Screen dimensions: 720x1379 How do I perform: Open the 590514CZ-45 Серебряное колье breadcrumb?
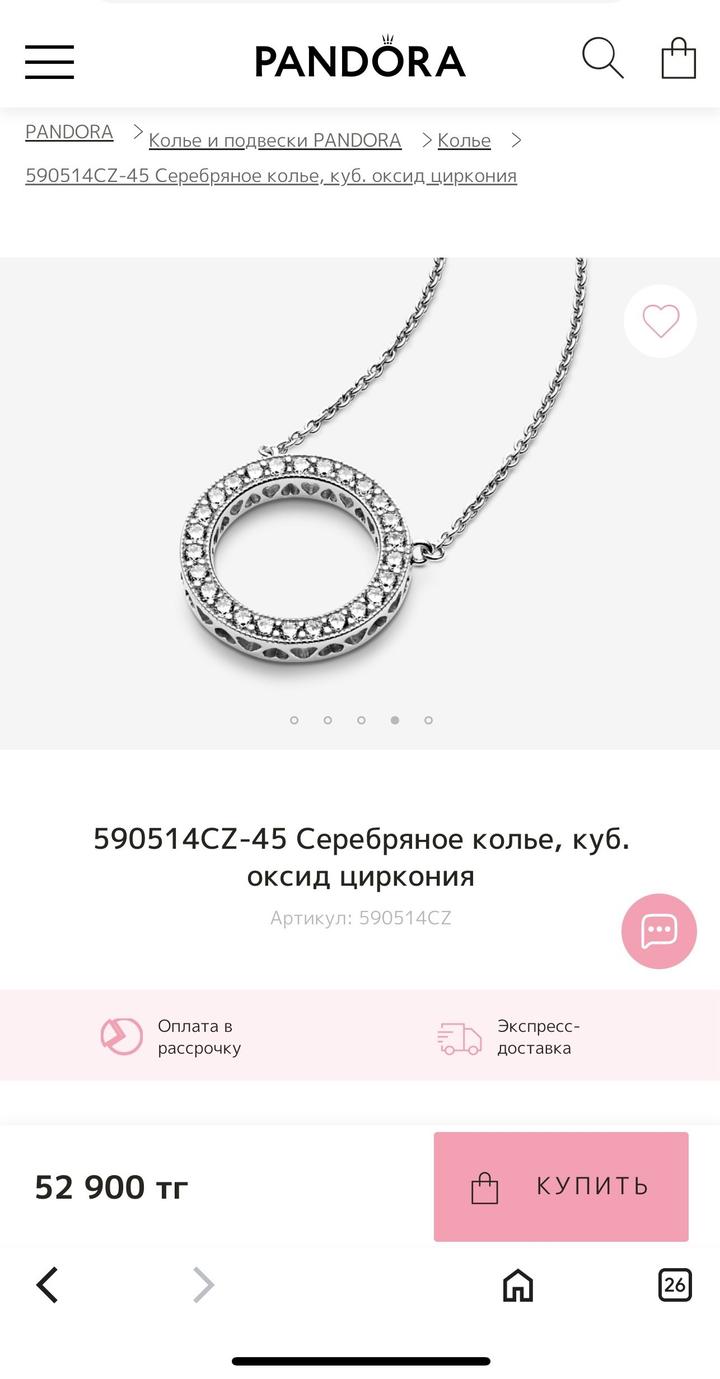point(271,176)
